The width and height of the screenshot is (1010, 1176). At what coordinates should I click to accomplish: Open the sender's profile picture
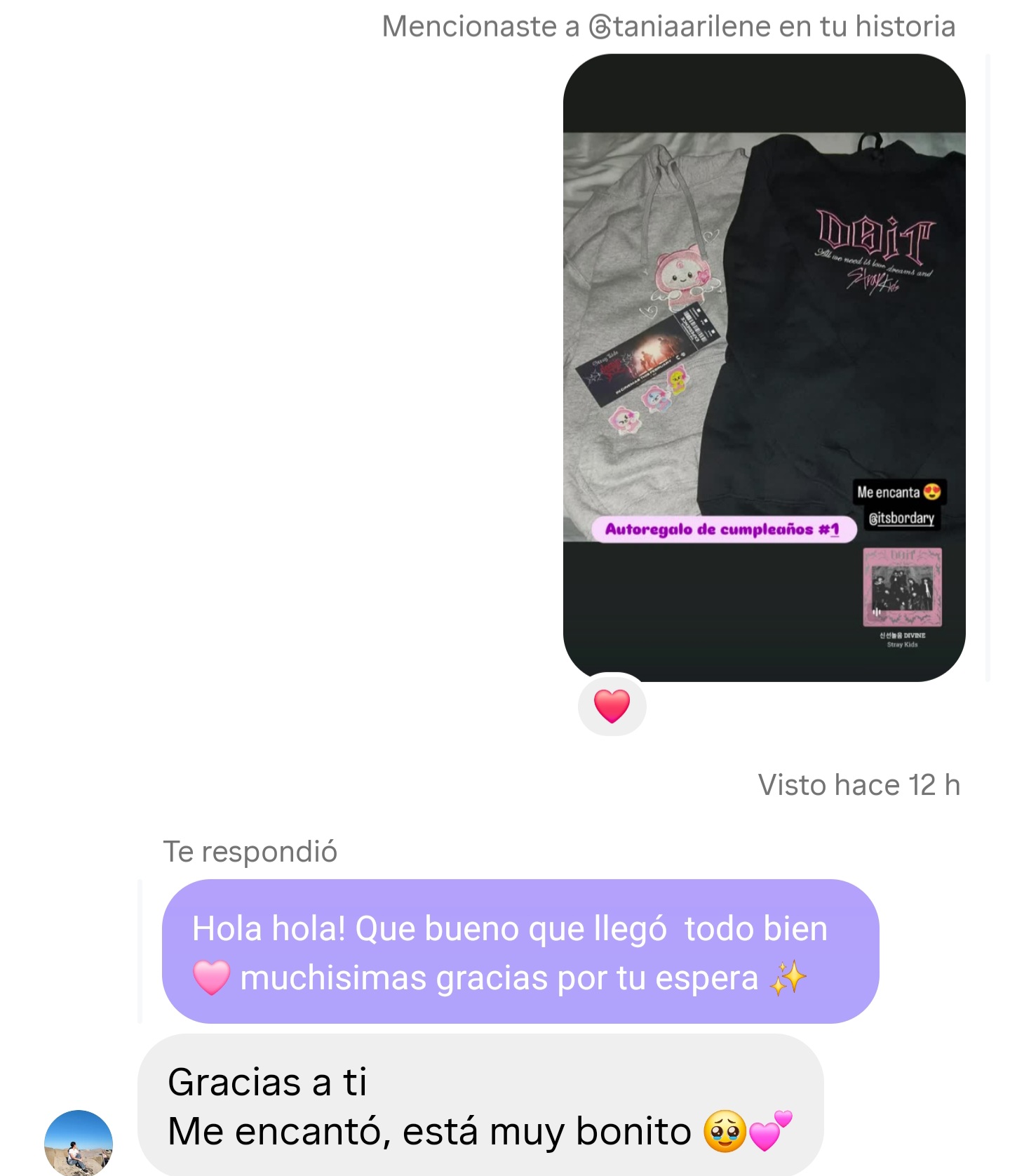(x=79, y=1142)
